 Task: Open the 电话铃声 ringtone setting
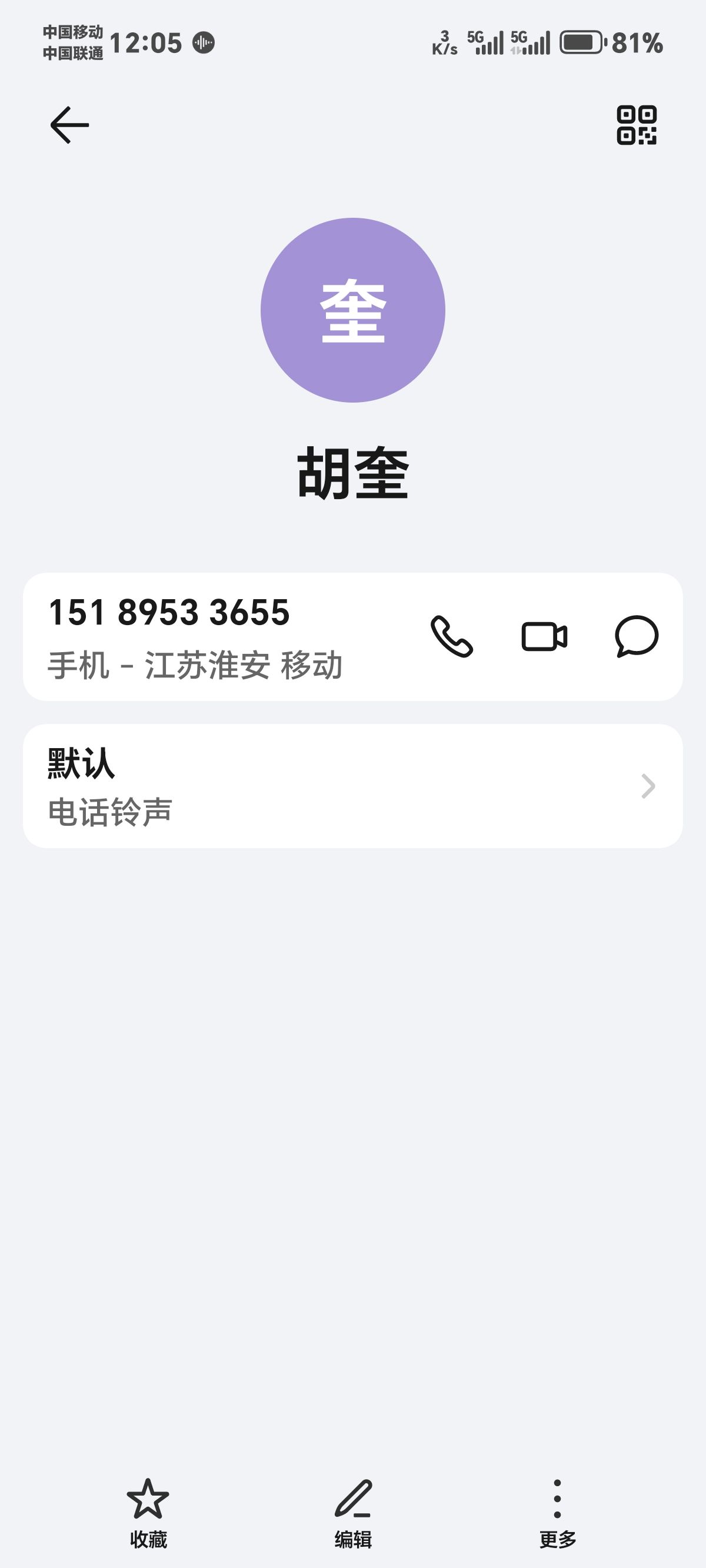tap(353, 786)
